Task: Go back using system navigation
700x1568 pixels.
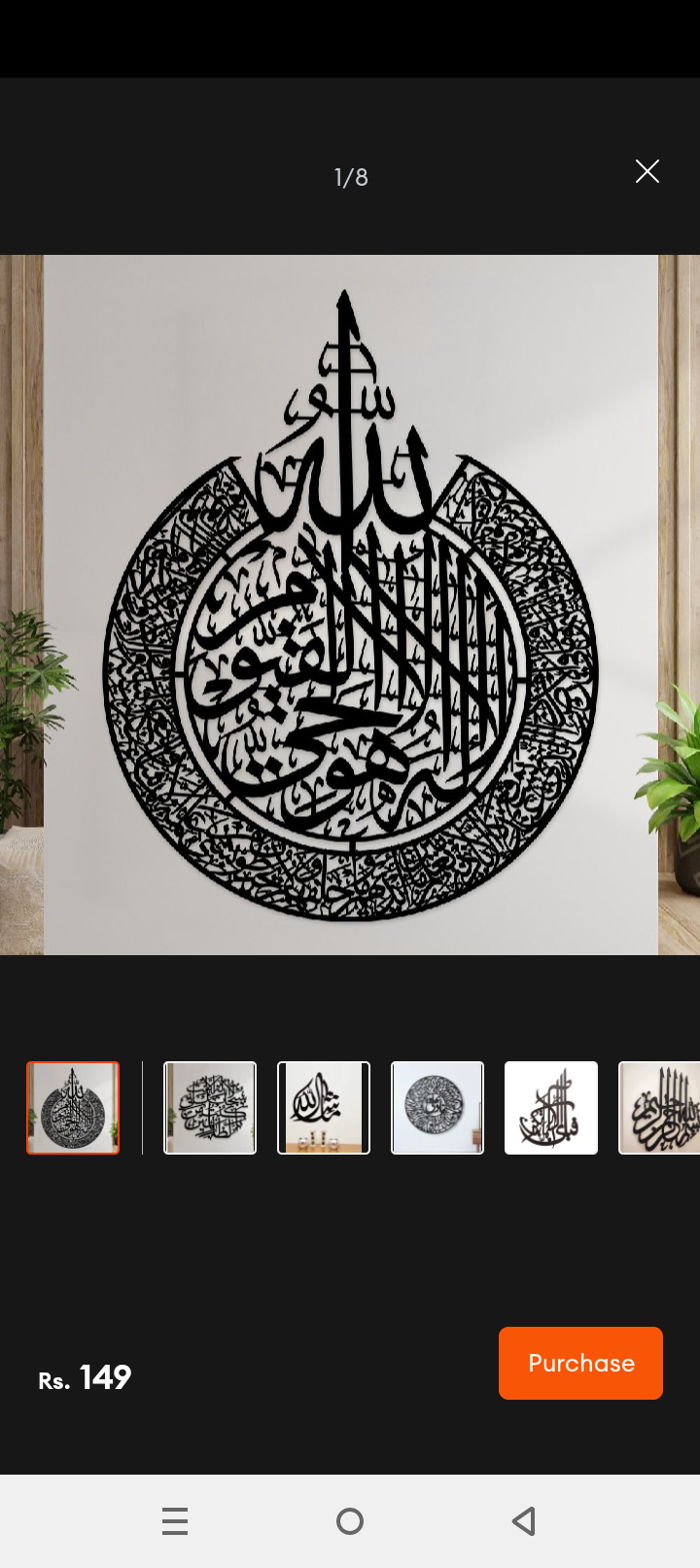Action: point(524,1521)
